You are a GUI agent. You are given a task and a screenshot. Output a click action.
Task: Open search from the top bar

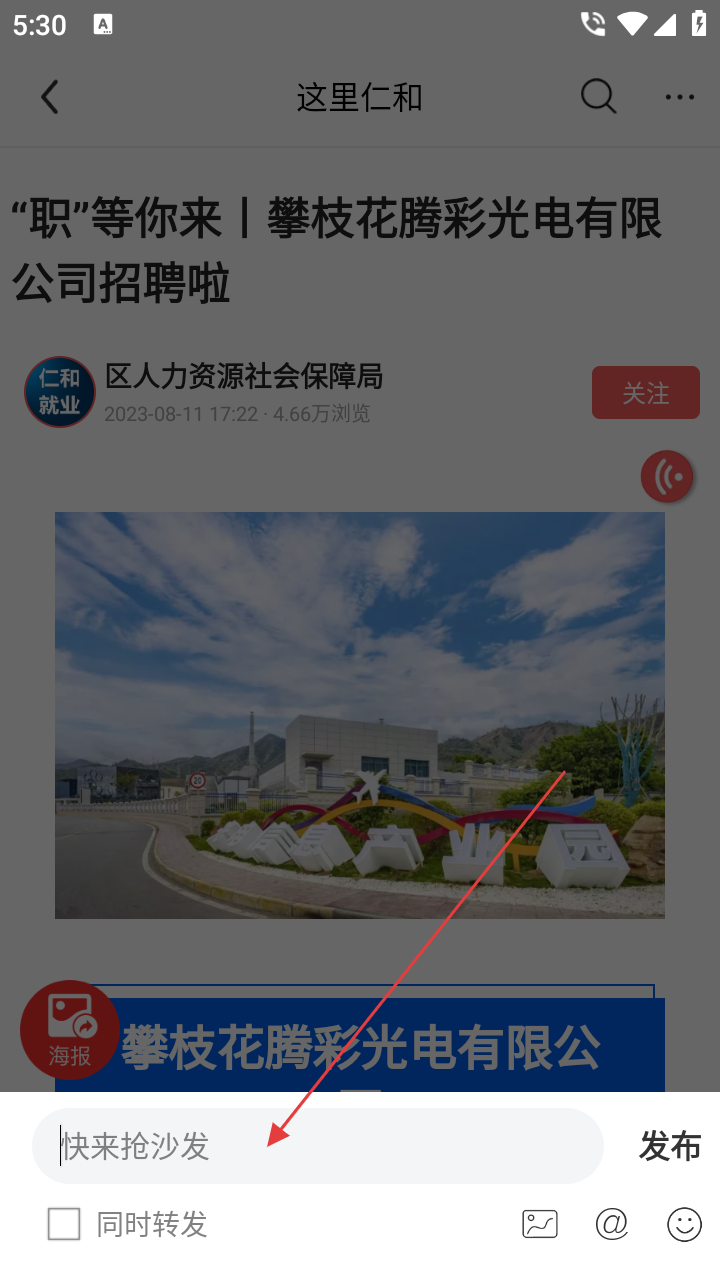598,97
